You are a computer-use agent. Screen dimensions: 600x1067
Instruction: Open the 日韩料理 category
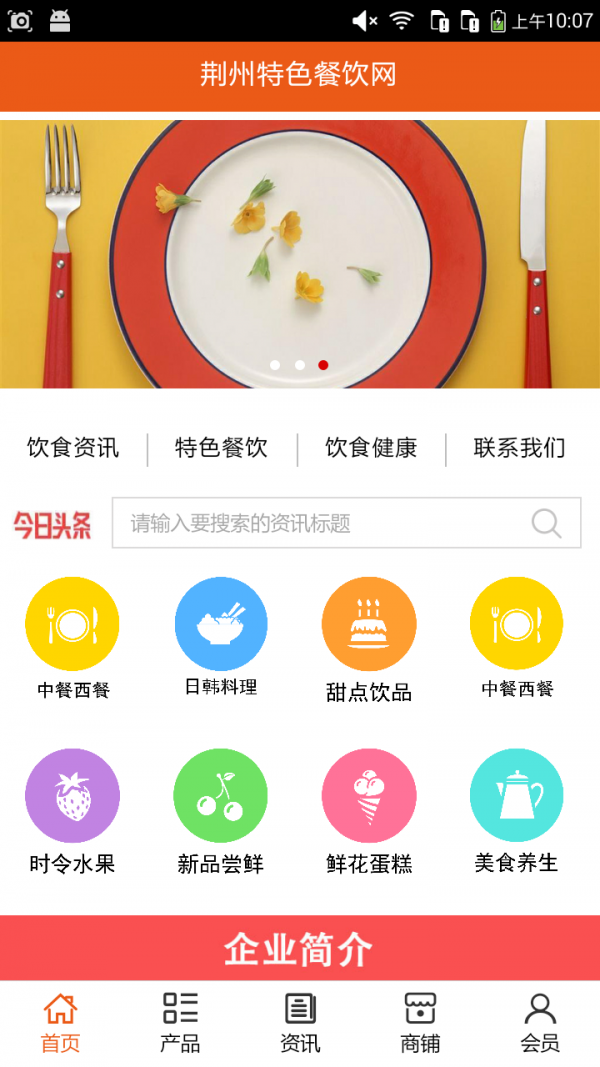[x=221, y=637]
